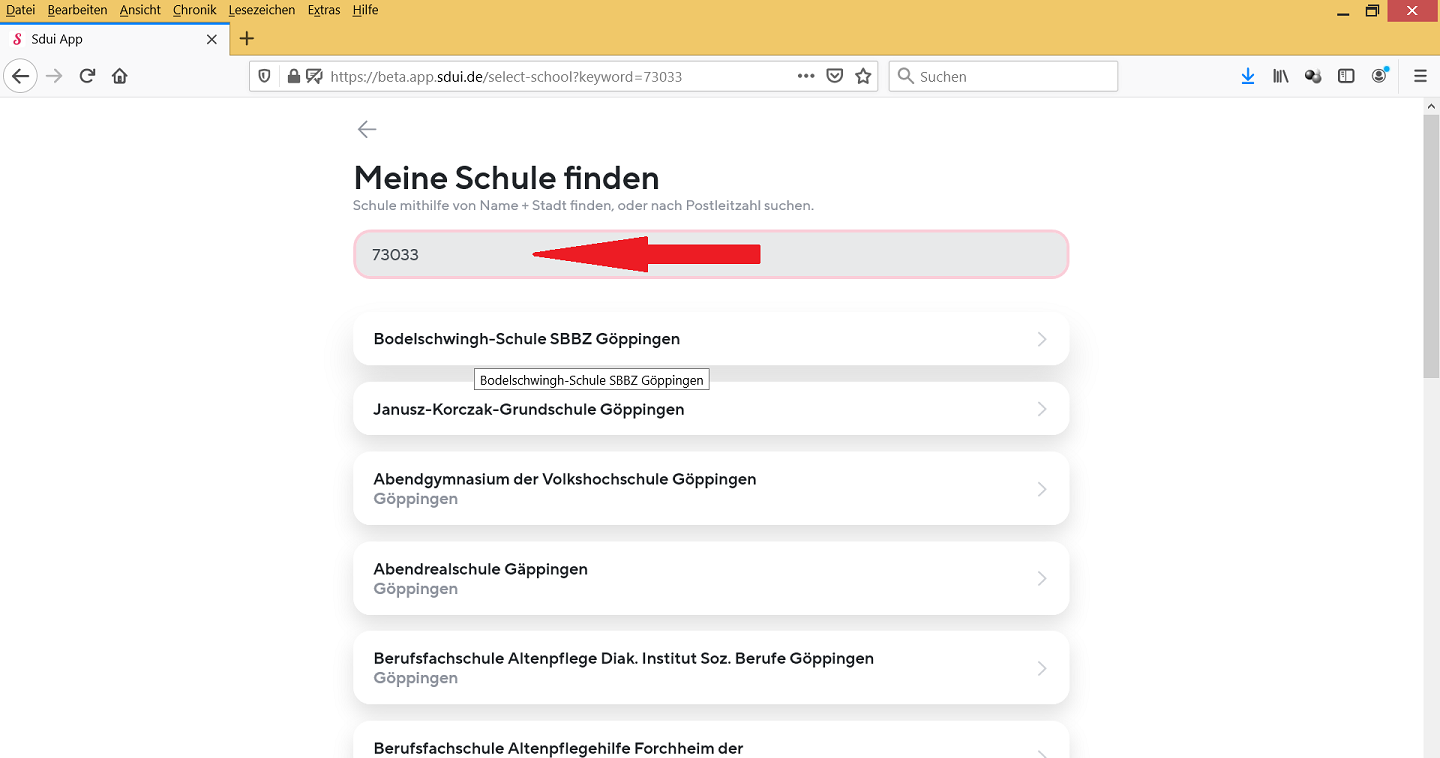Image resolution: width=1440 pixels, height=758 pixels.
Task: Go back using the arrow above the heading
Action: click(x=367, y=129)
